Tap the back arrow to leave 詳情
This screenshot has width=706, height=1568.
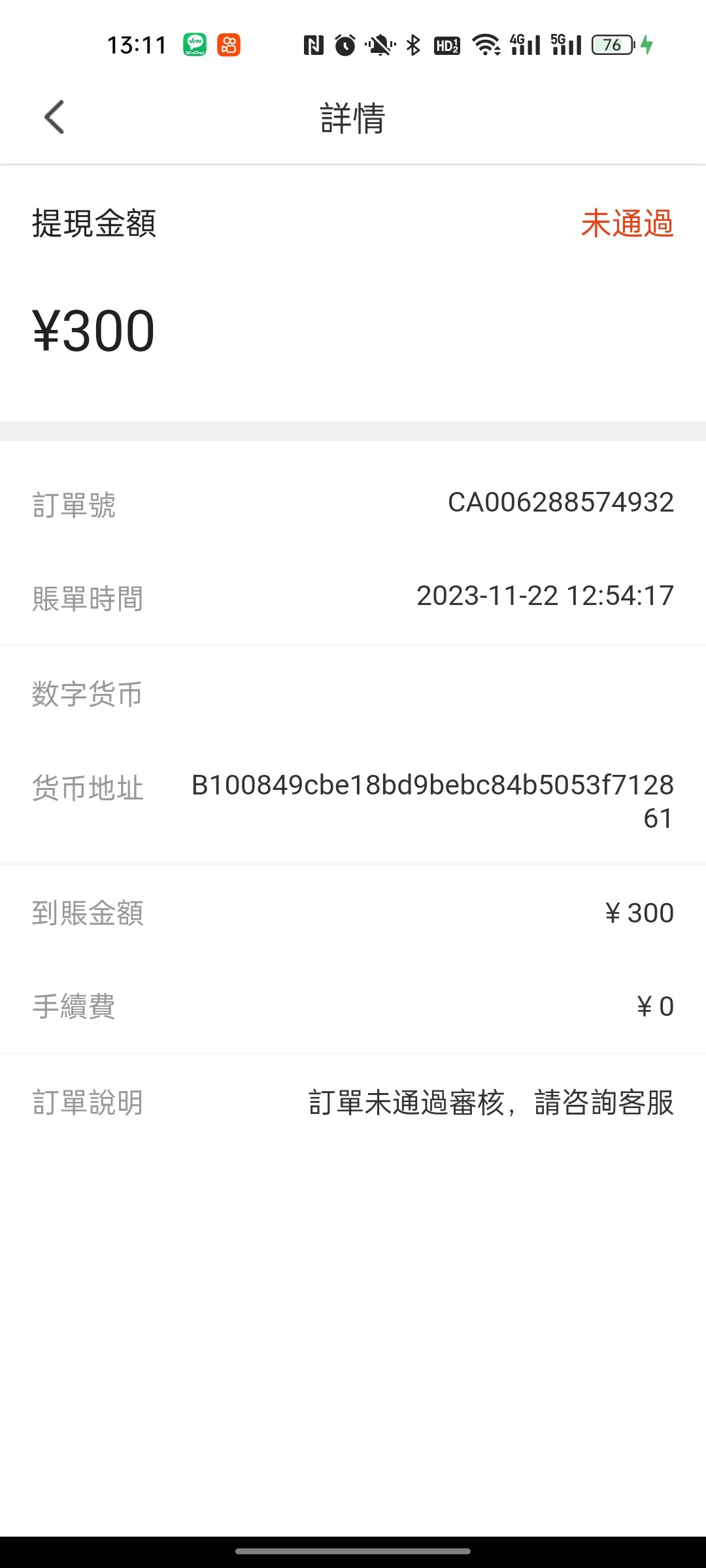(52, 118)
